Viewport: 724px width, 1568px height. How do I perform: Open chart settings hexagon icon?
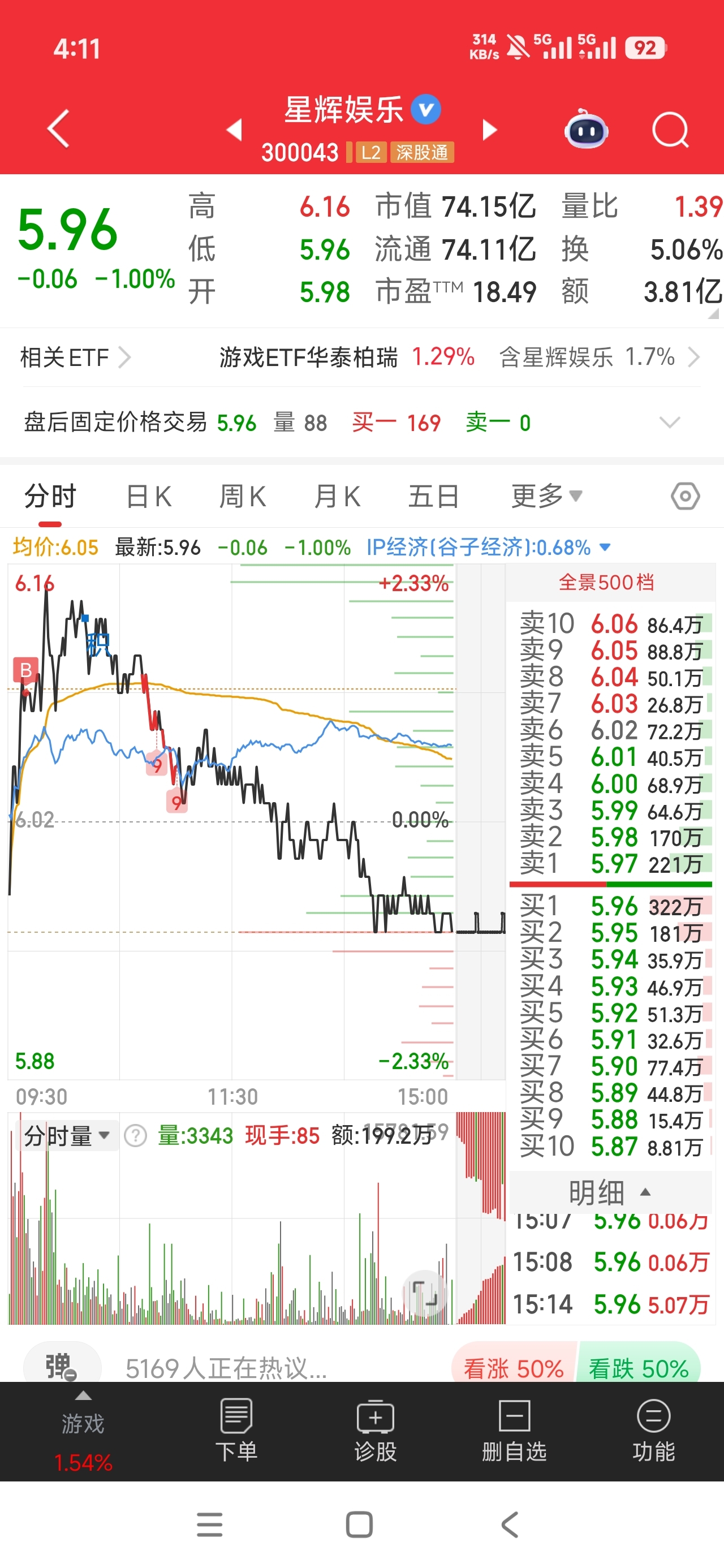coord(685,496)
